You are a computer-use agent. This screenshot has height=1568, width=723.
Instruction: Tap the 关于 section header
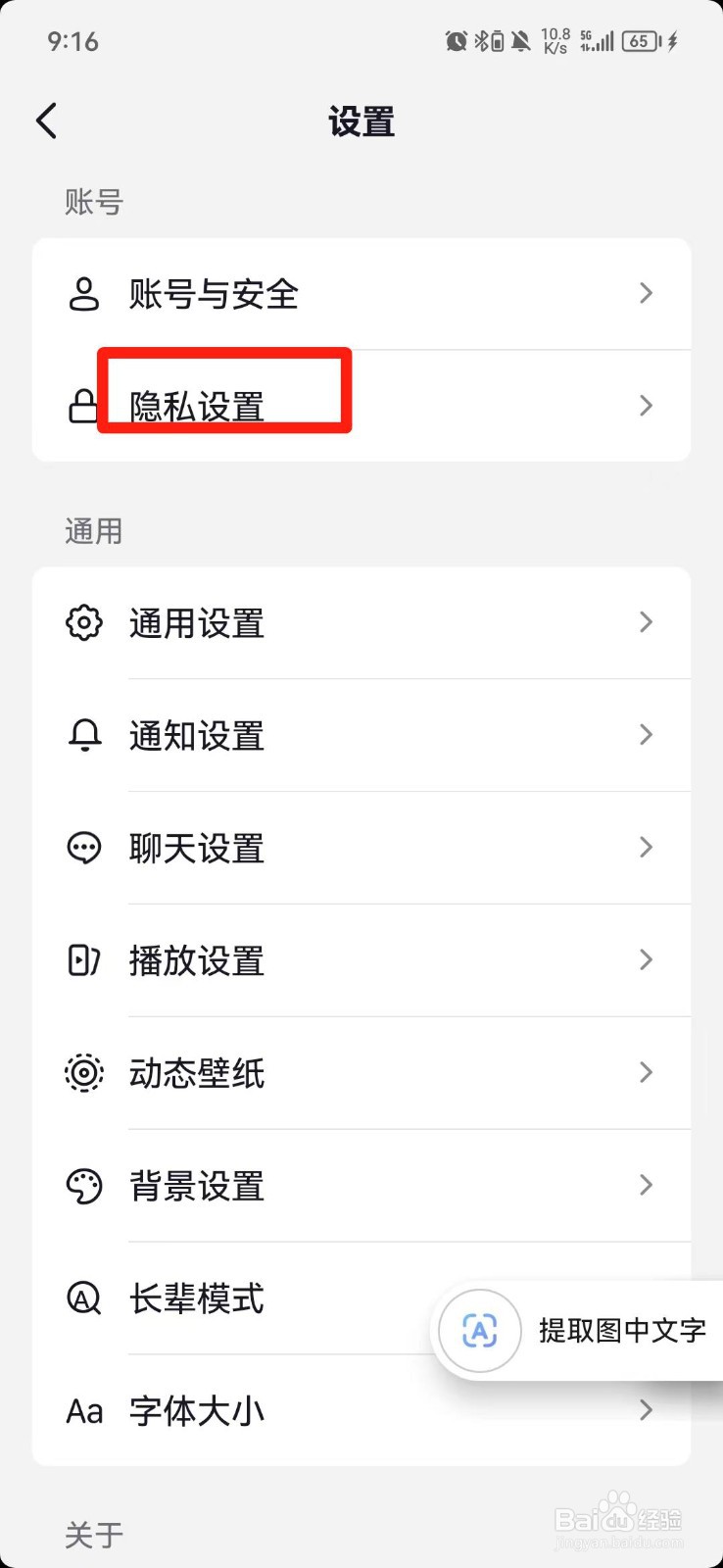pyautogui.click(x=92, y=1534)
